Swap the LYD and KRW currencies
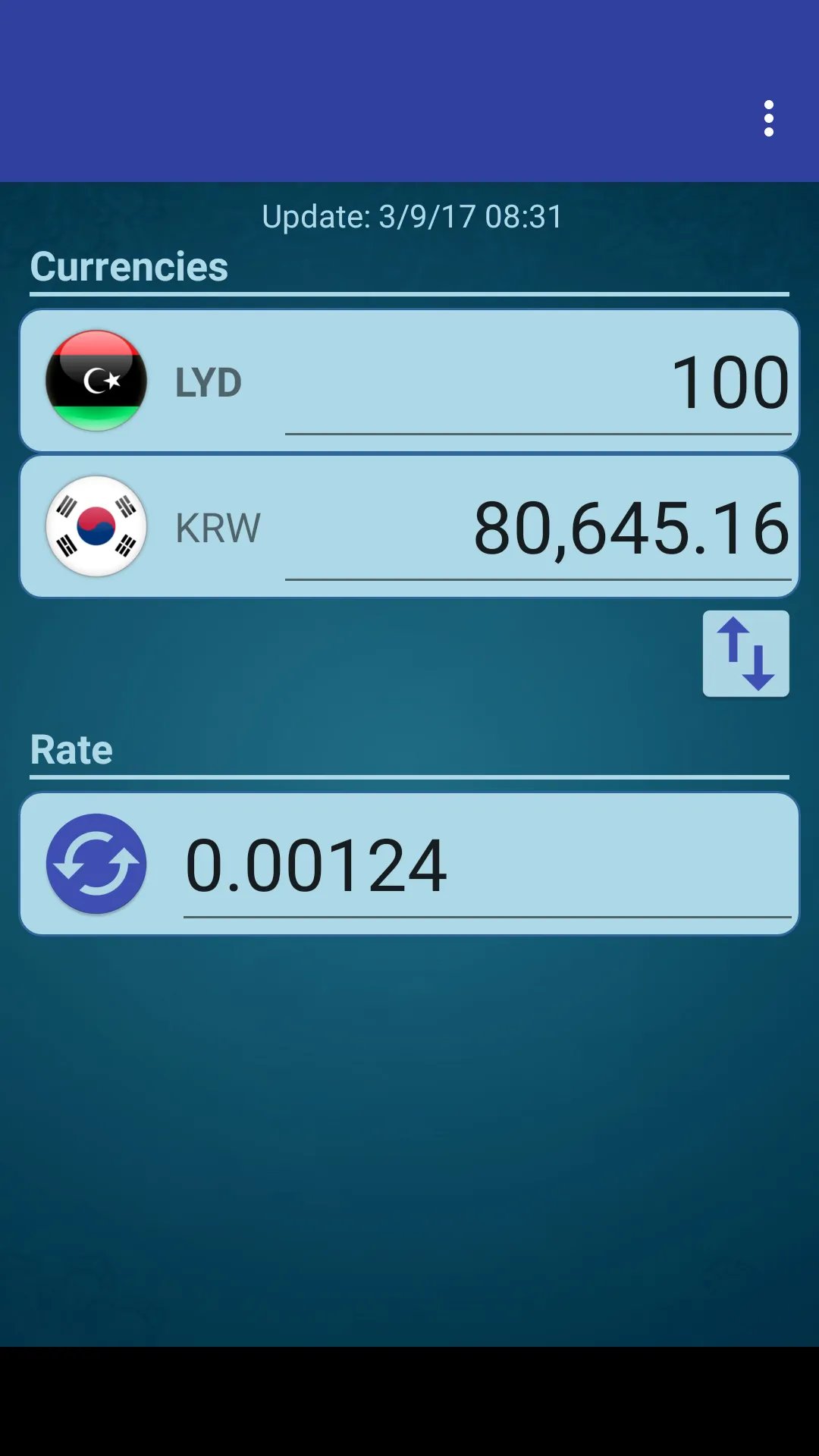 tap(745, 654)
